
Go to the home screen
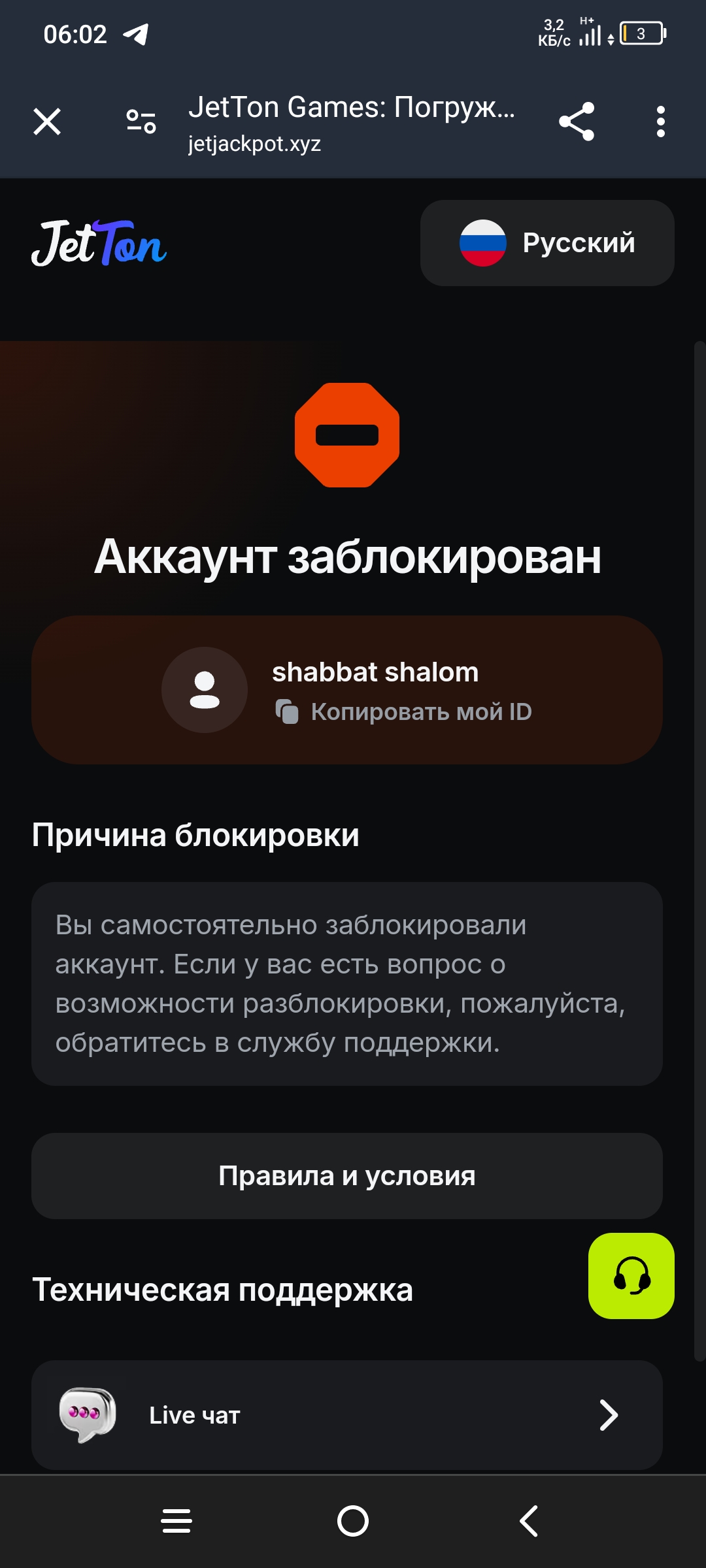point(353,1521)
